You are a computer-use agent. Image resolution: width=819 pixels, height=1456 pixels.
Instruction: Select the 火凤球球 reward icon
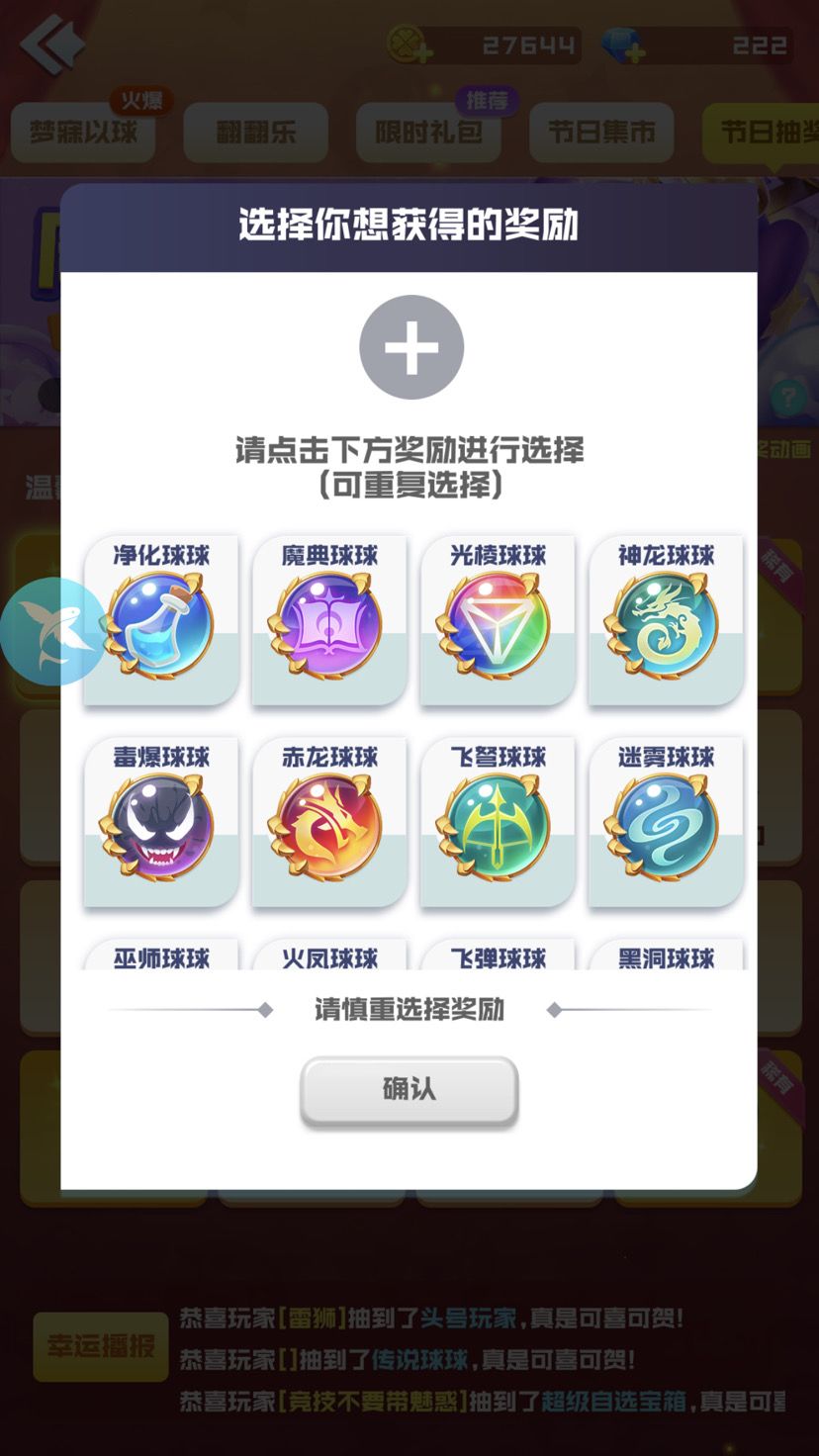click(329, 957)
